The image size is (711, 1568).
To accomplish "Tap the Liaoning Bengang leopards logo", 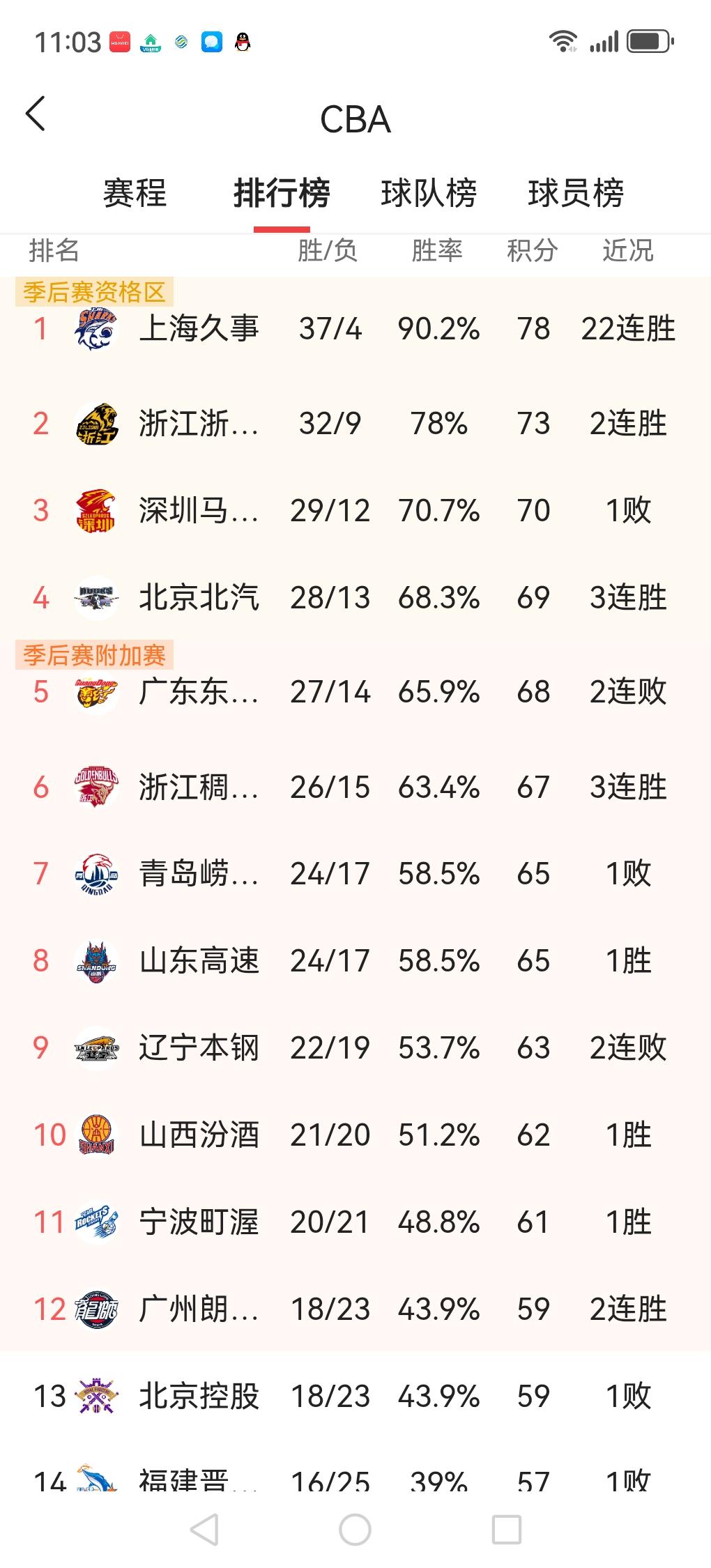I will (96, 1047).
